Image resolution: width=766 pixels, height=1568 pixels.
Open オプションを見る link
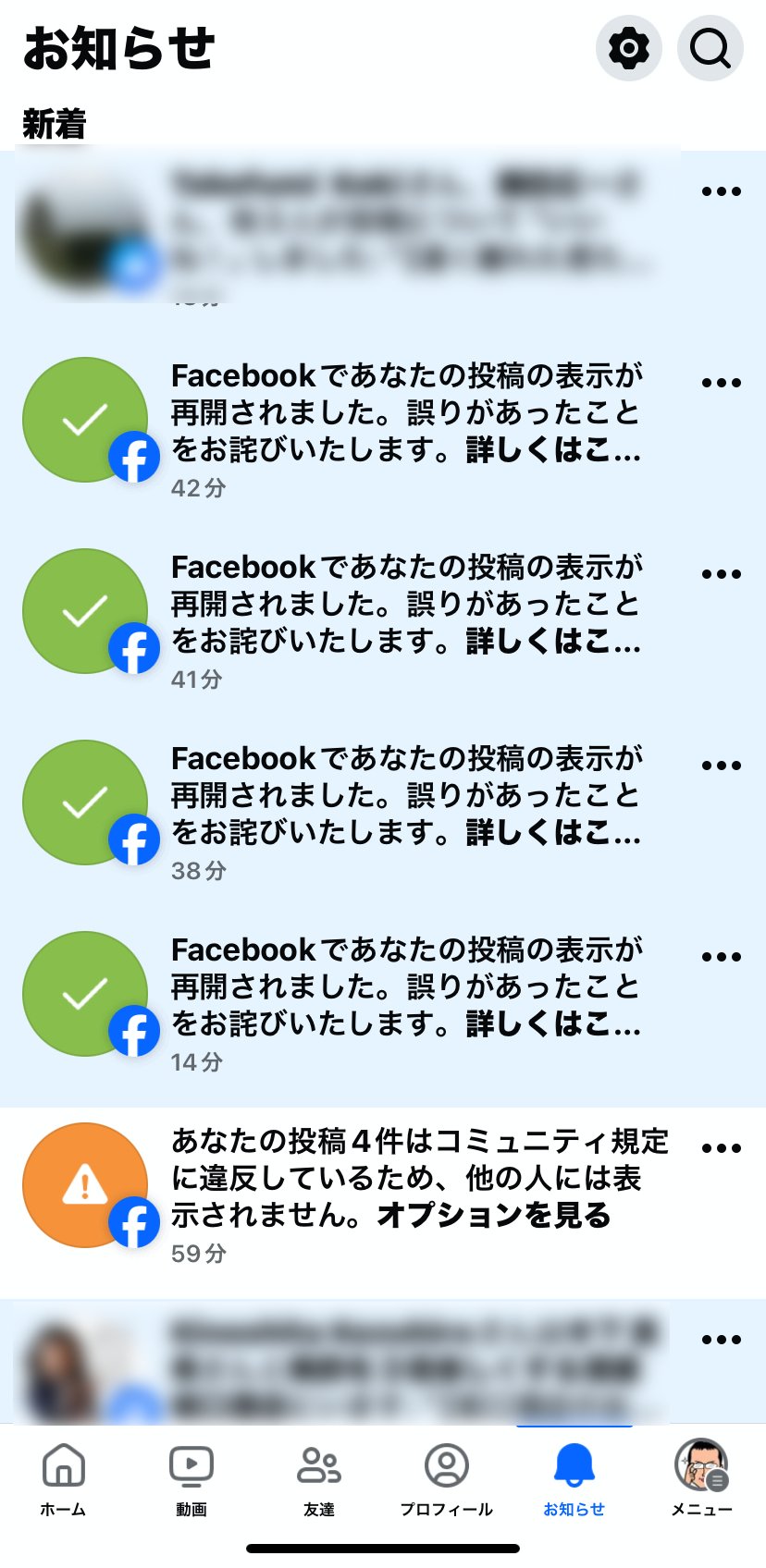(x=493, y=1219)
